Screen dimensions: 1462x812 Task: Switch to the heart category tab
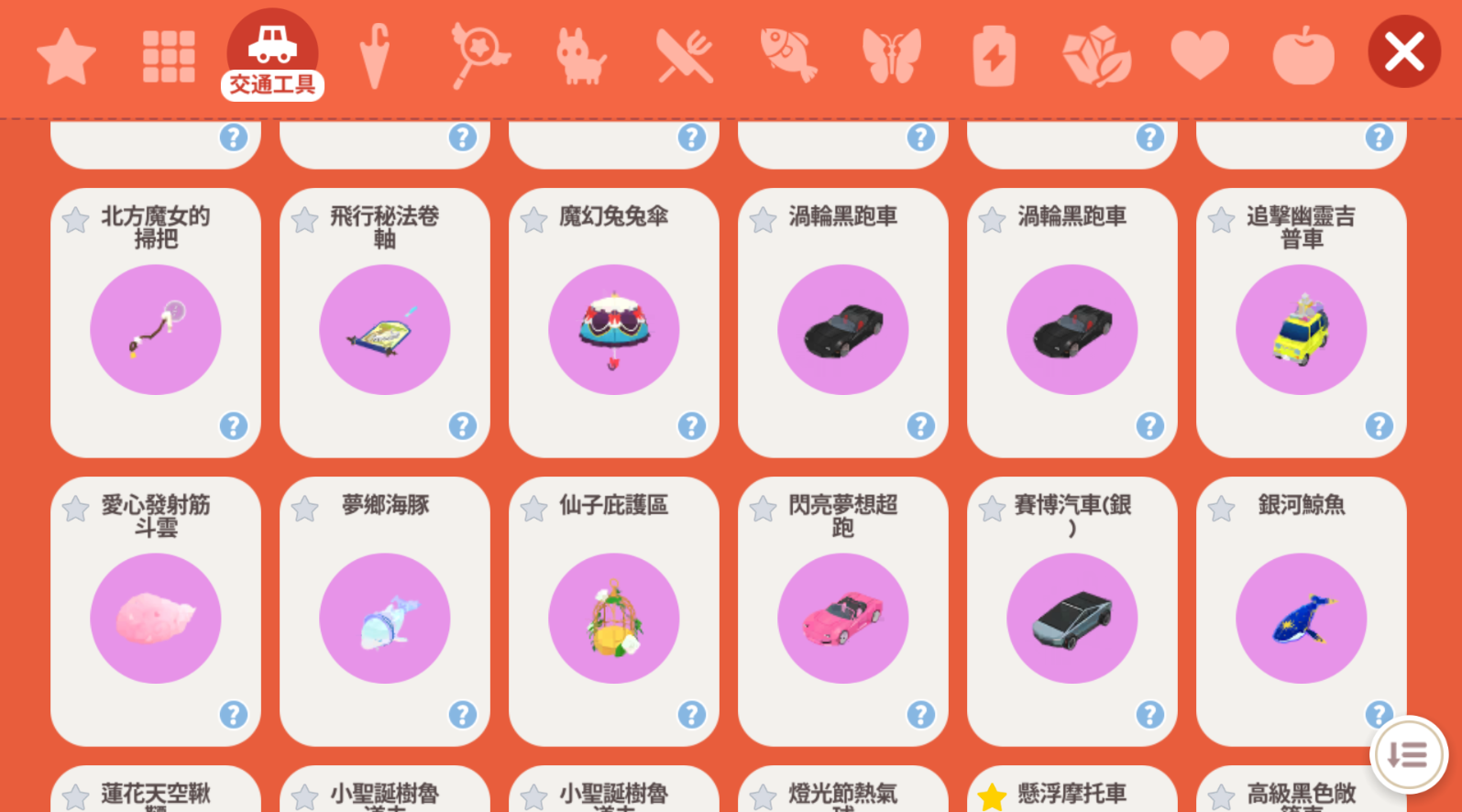tap(1200, 55)
